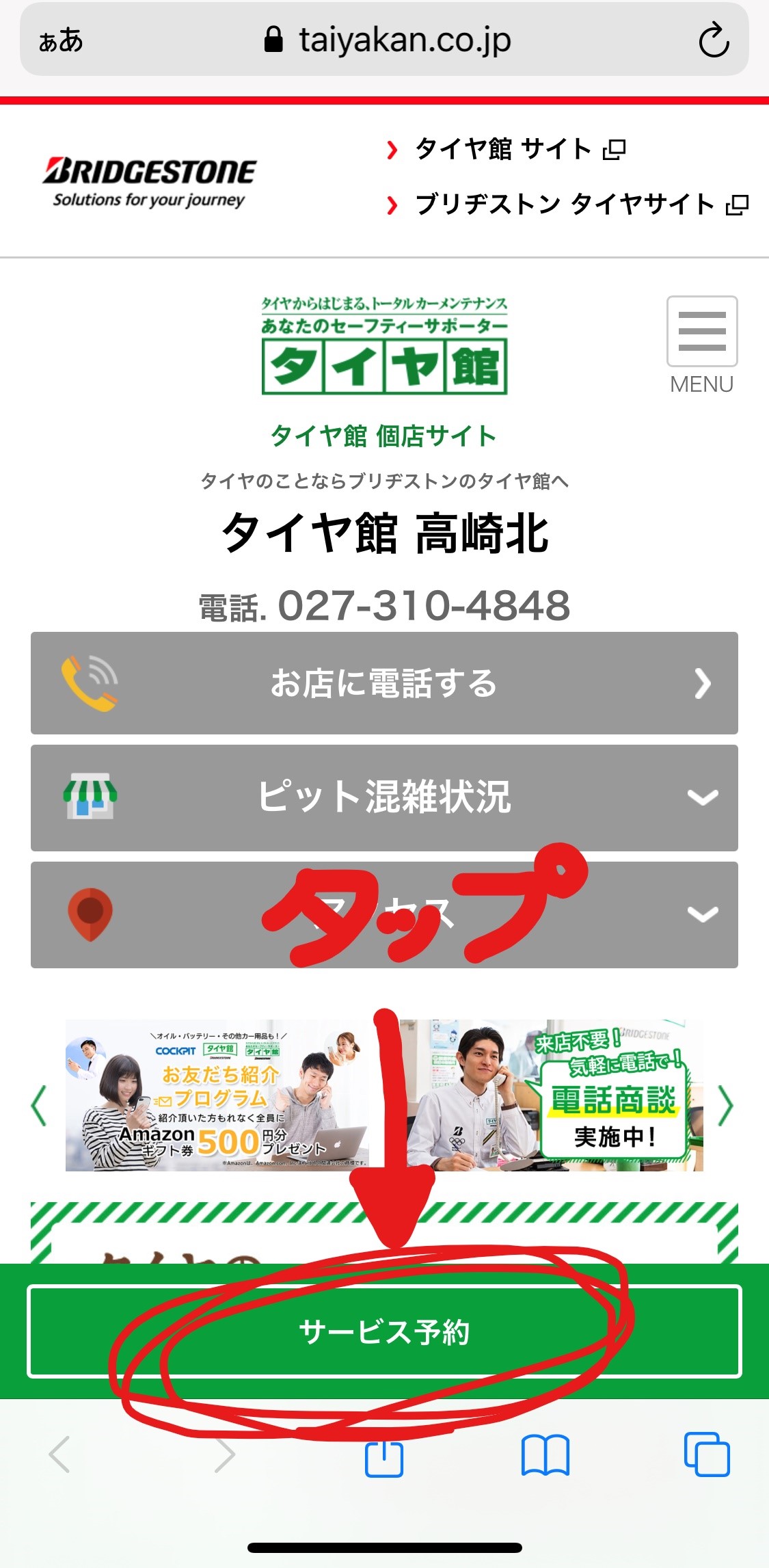Show all open Safari tabs

[x=707, y=1454]
